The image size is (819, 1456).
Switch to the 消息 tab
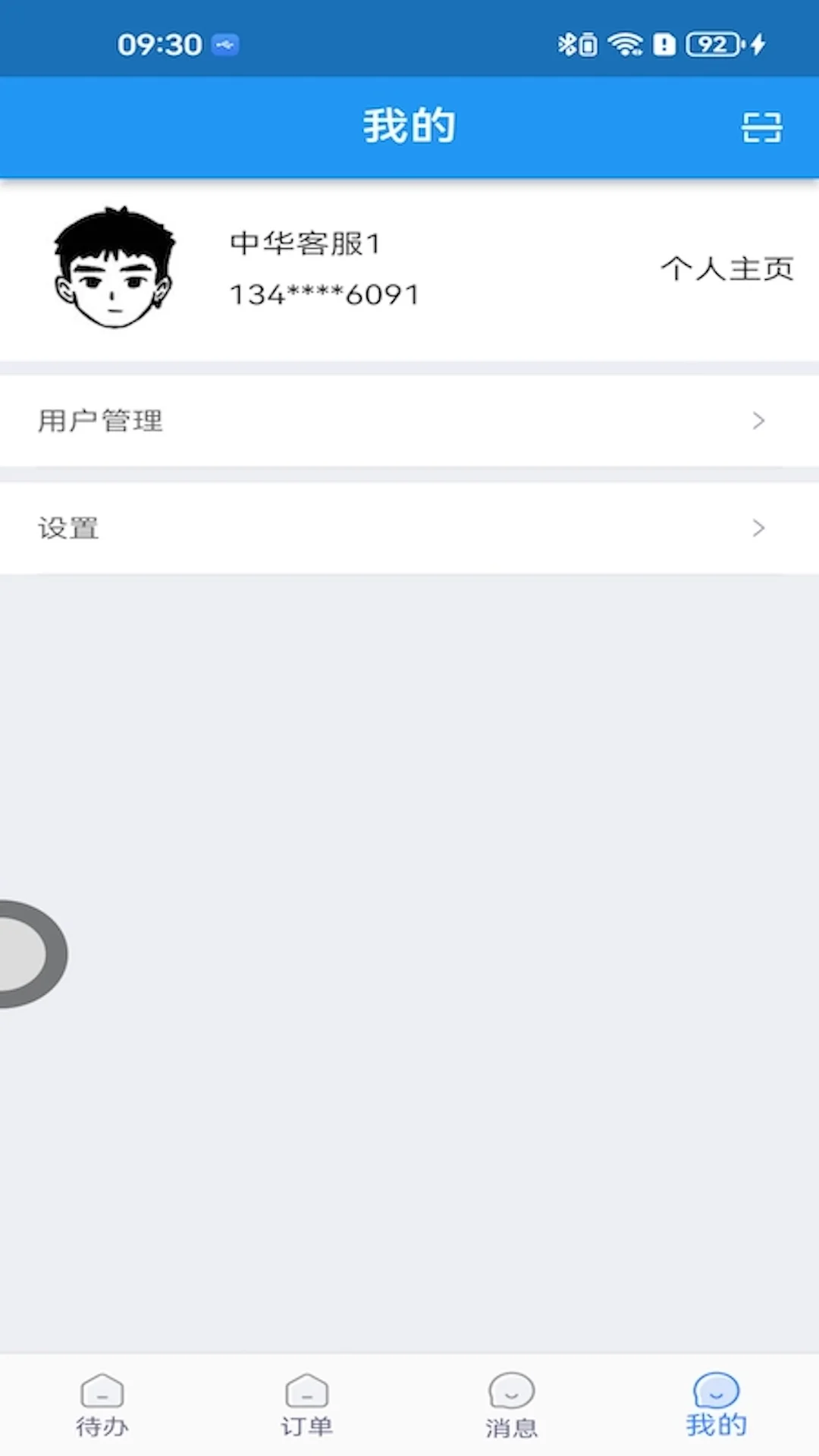point(511,1407)
